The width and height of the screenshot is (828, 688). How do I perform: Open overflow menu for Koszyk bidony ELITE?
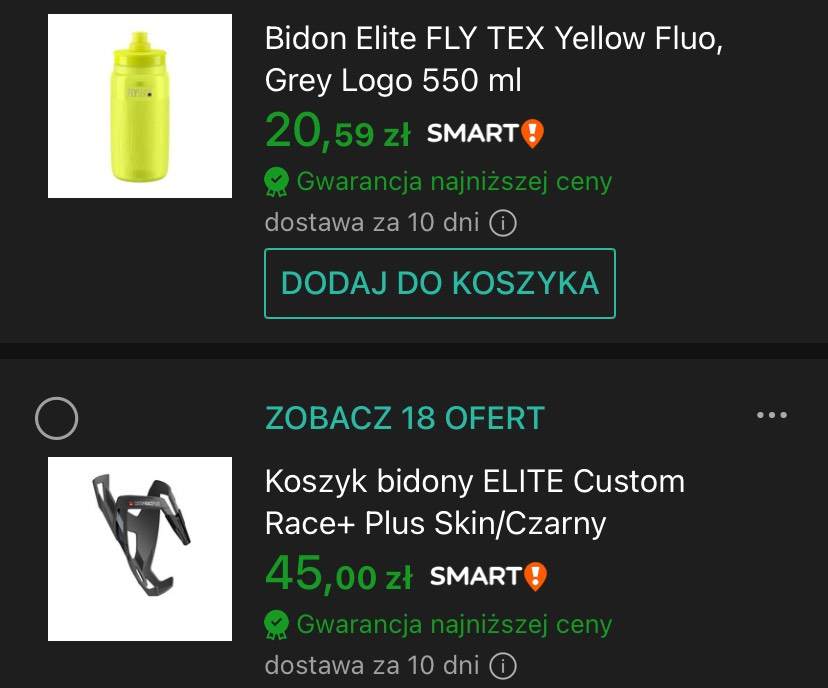pos(772,416)
